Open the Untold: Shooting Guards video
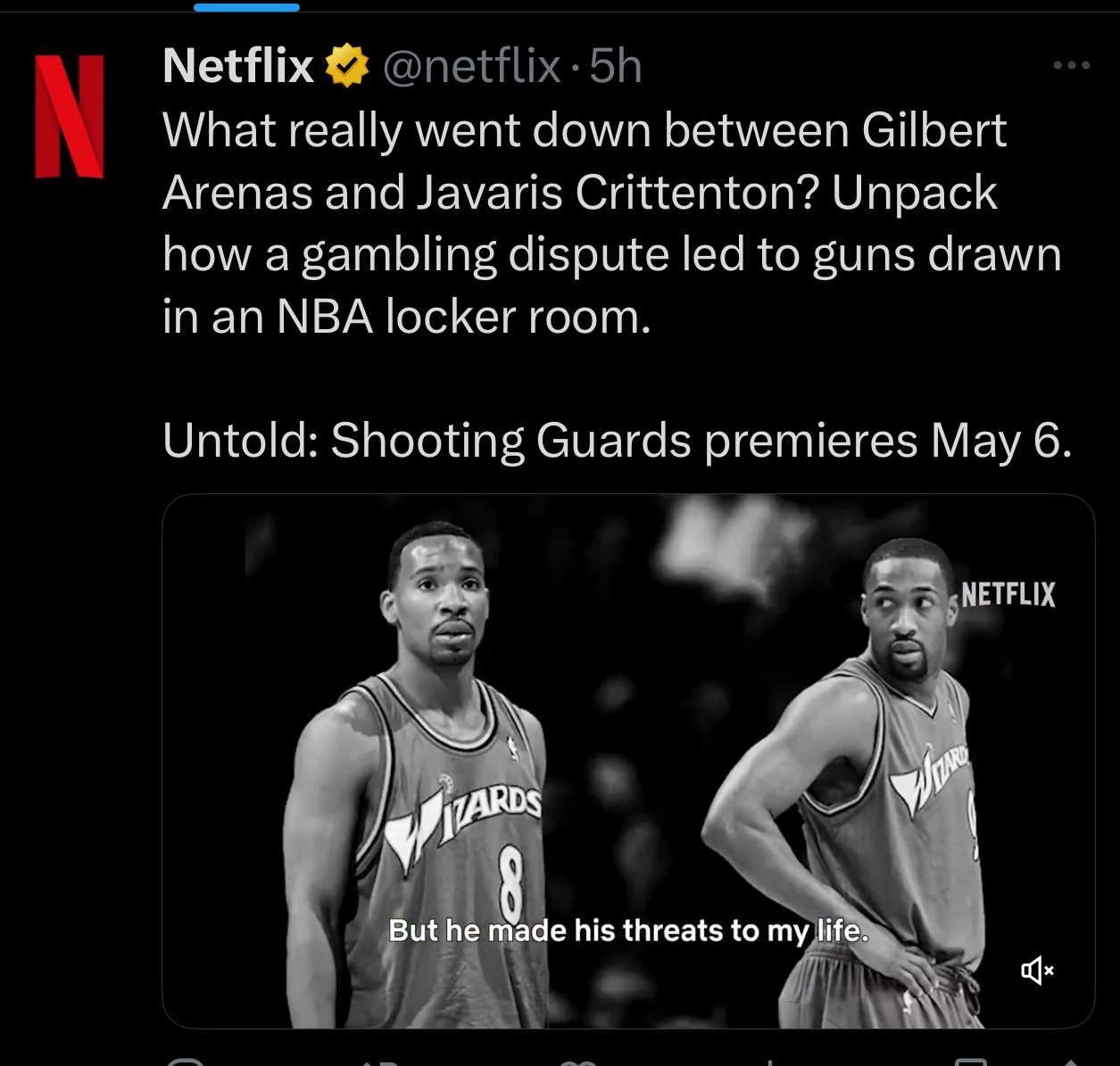The width and height of the screenshot is (1120, 1066). [x=627, y=760]
